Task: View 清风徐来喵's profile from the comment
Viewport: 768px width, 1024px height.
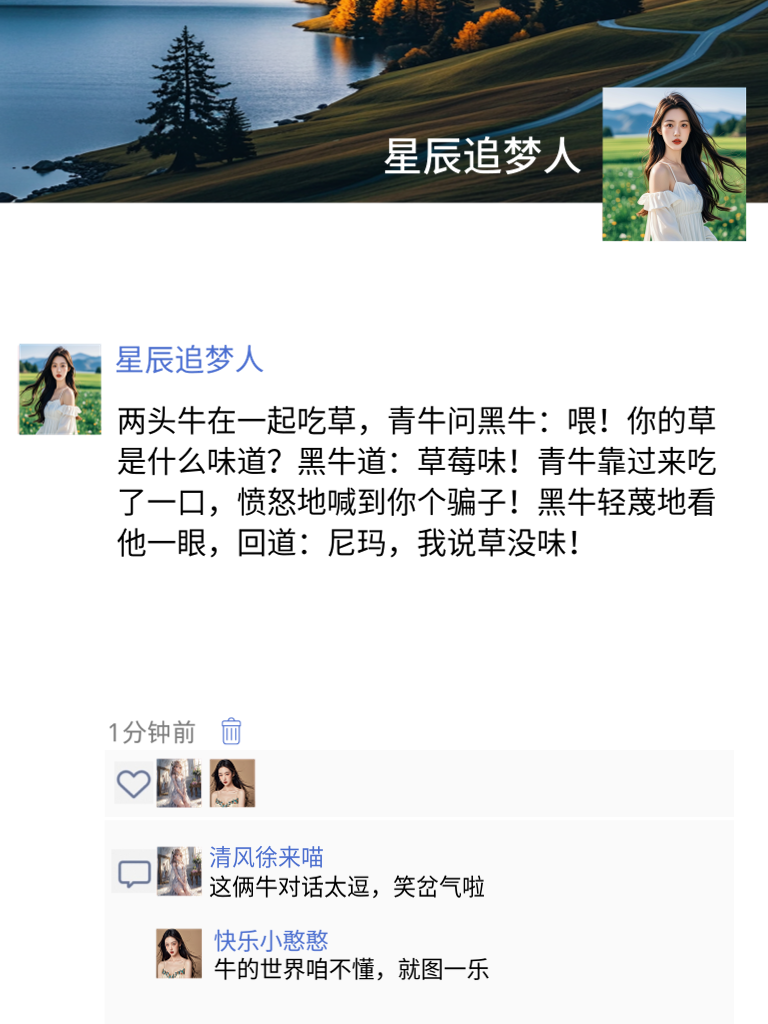Action: (x=266, y=857)
